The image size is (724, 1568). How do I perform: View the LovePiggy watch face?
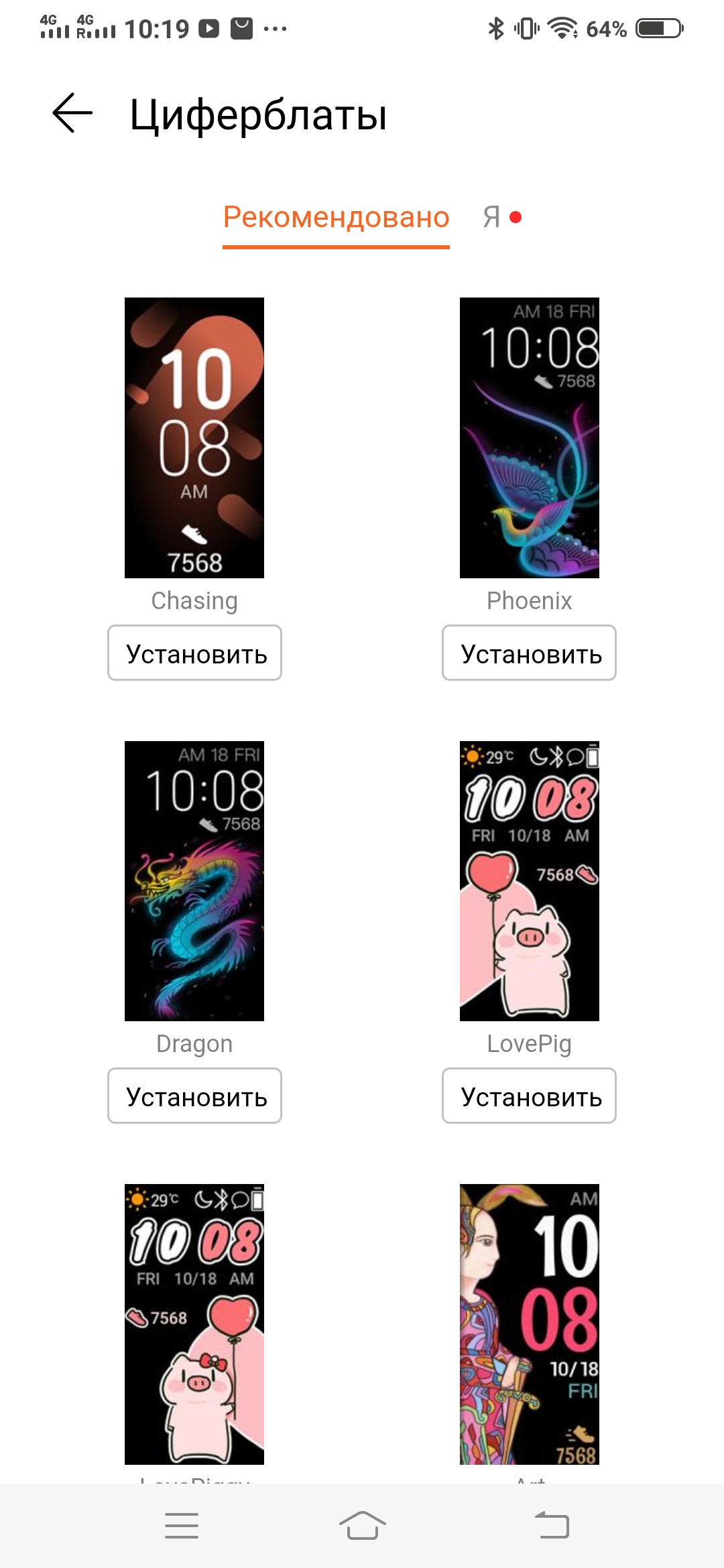(x=194, y=1323)
